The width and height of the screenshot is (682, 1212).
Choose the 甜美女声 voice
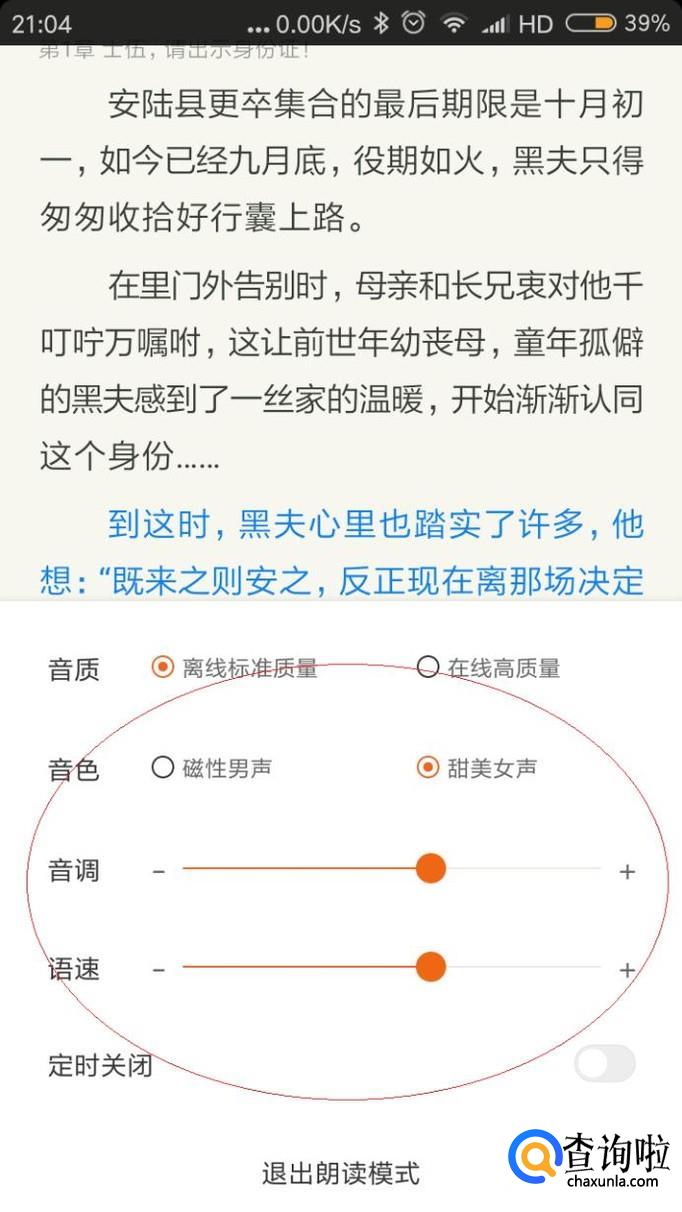pyautogui.click(x=478, y=768)
